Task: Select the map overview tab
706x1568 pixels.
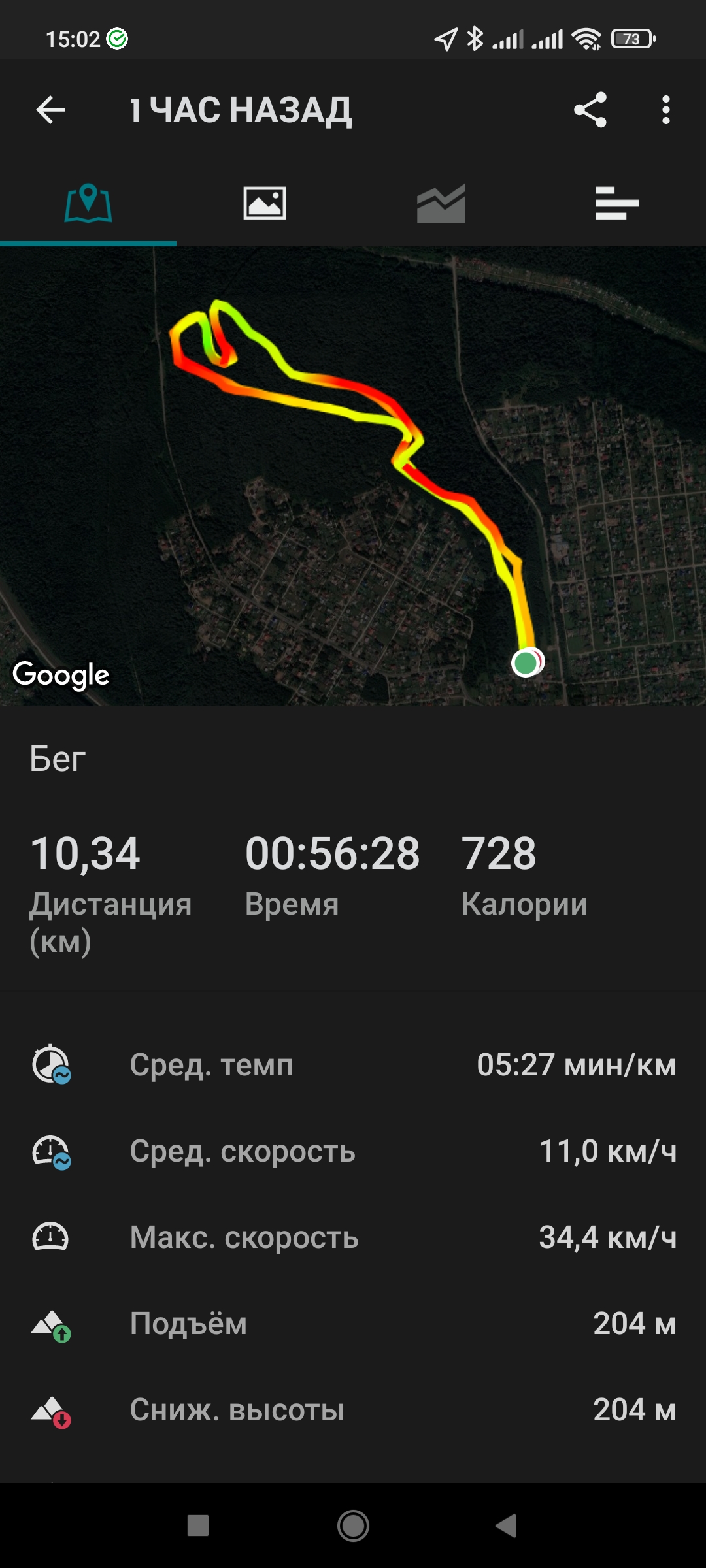Action: (x=88, y=203)
